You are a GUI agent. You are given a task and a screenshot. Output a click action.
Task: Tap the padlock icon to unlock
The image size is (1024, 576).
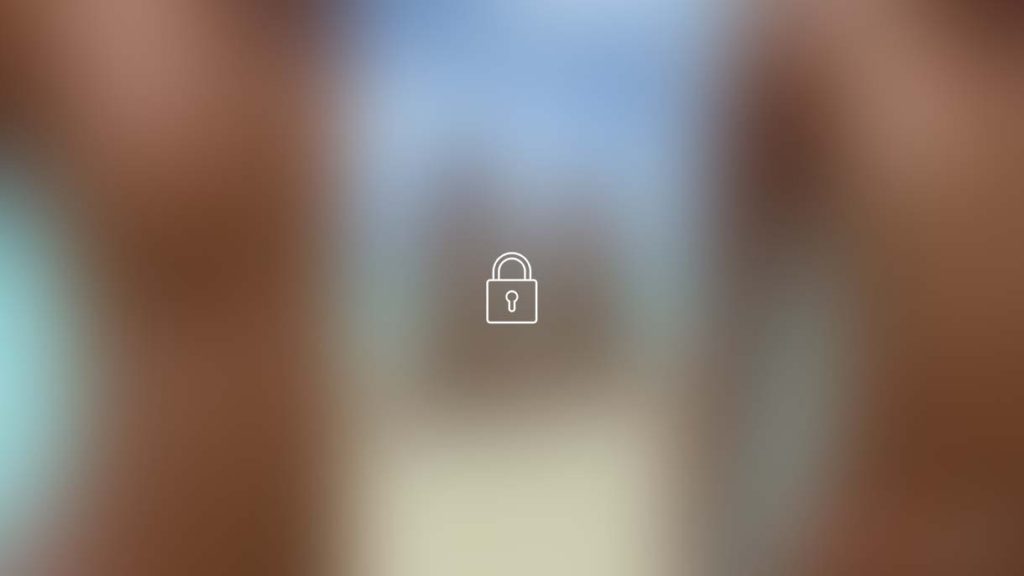pos(511,289)
